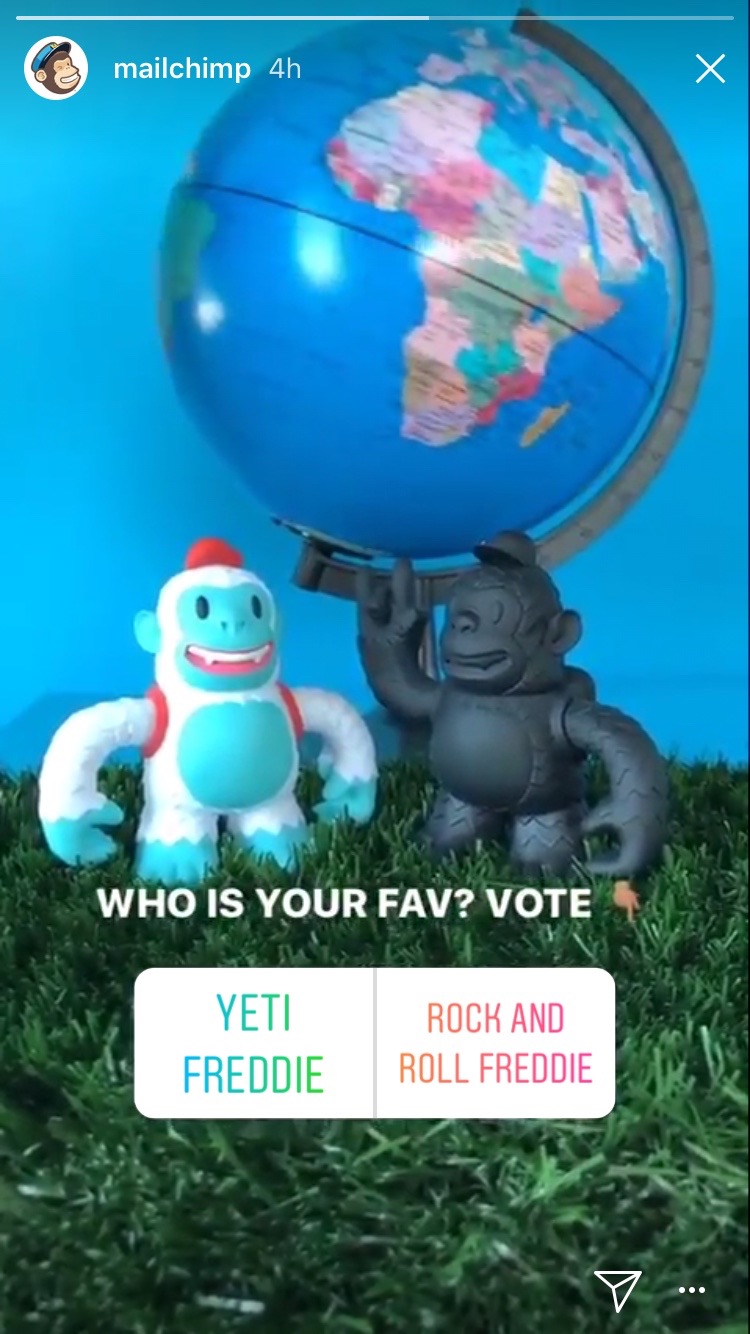
Task: Vote for Rock and Roll Freddie
Action: pos(496,1043)
